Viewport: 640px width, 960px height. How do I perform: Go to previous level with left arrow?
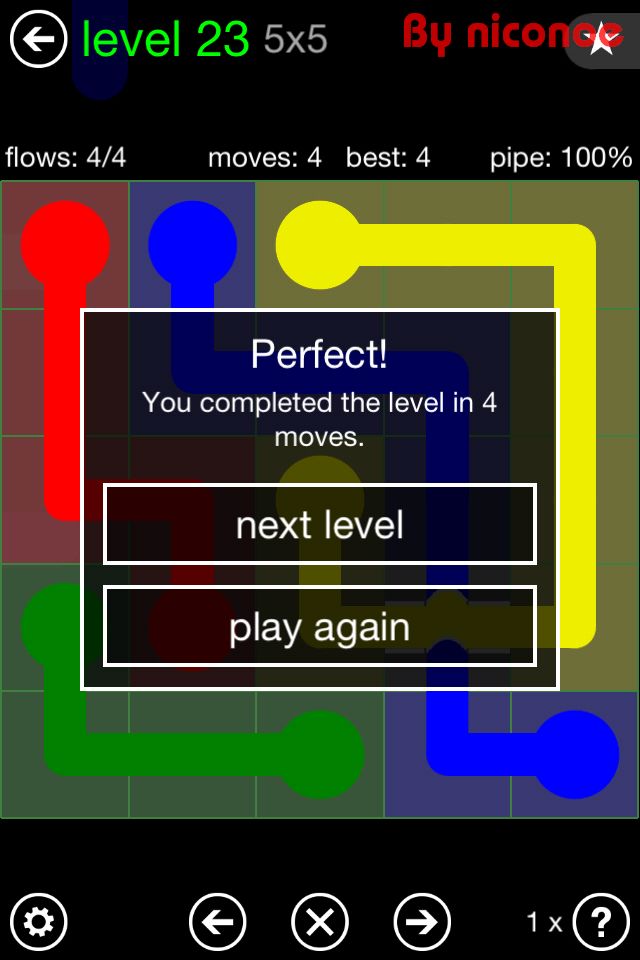click(x=217, y=921)
